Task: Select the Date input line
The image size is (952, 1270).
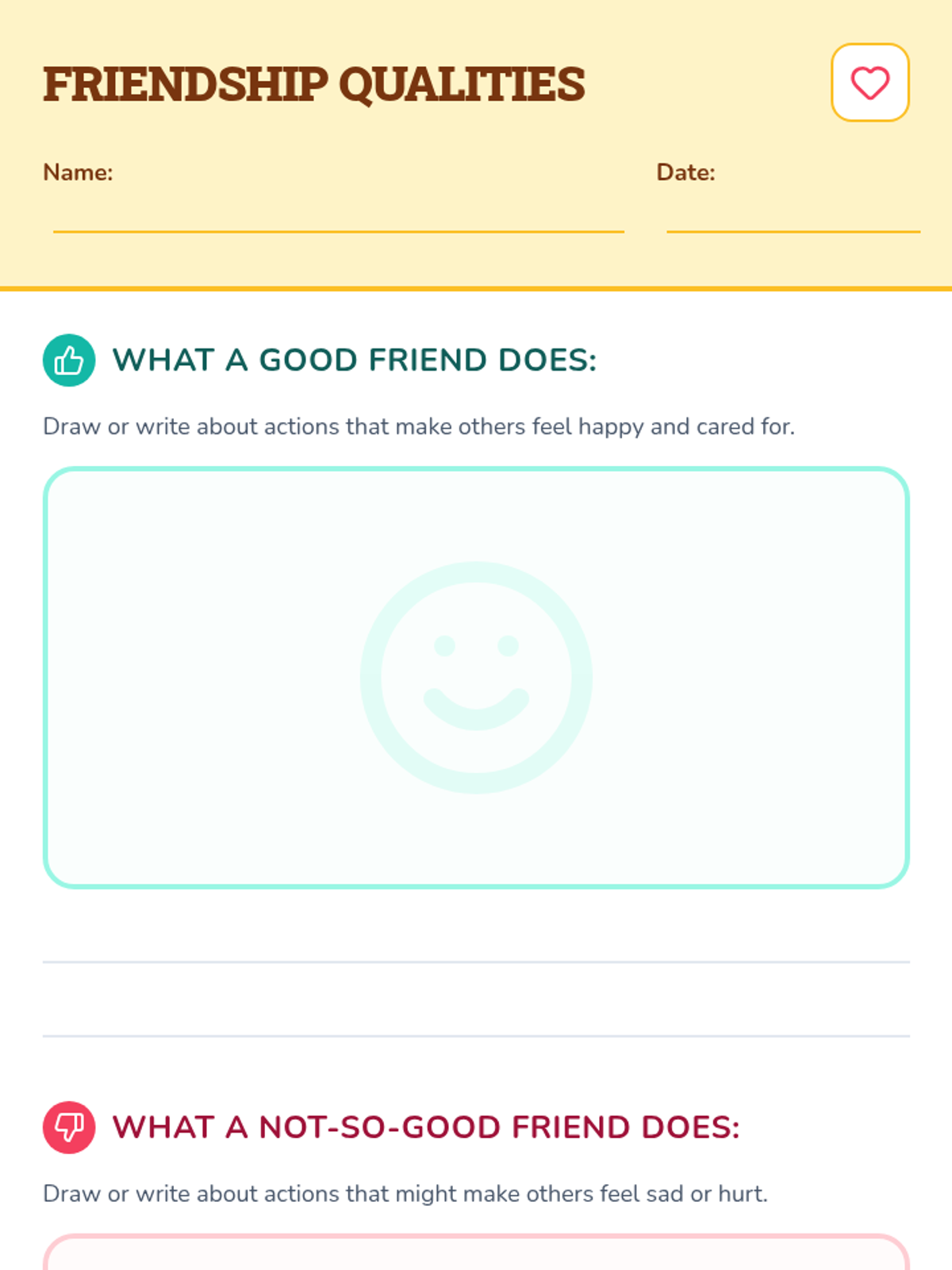Action: (x=793, y=214)
